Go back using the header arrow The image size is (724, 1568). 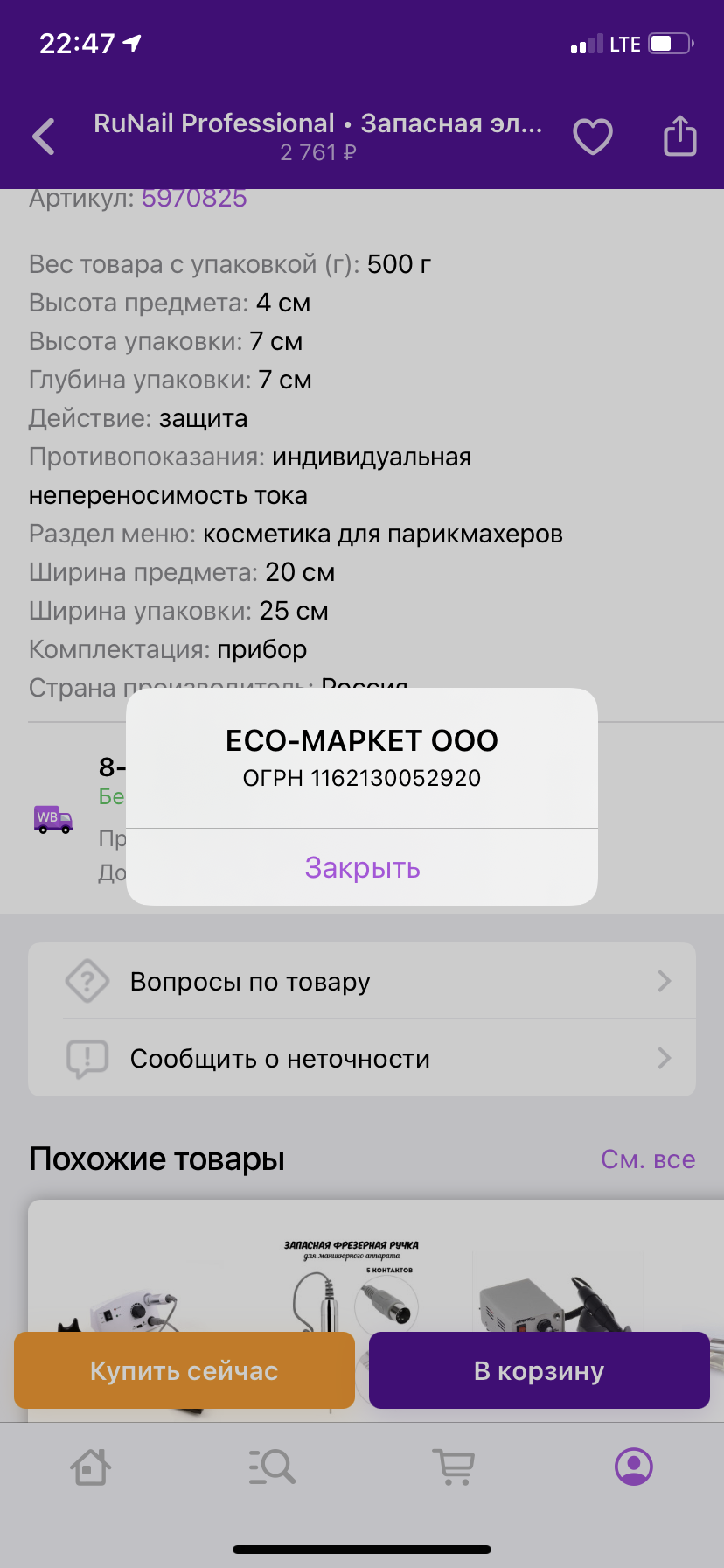coord(44,136)
